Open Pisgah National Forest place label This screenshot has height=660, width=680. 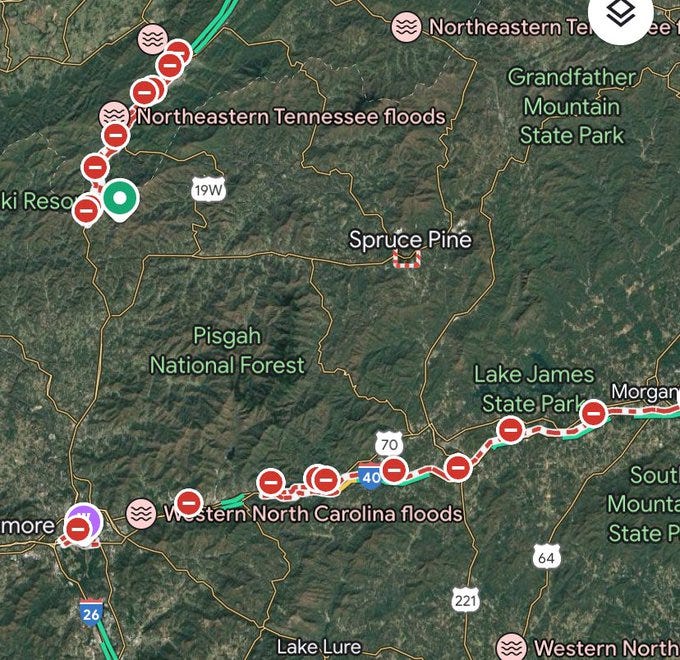227,350
